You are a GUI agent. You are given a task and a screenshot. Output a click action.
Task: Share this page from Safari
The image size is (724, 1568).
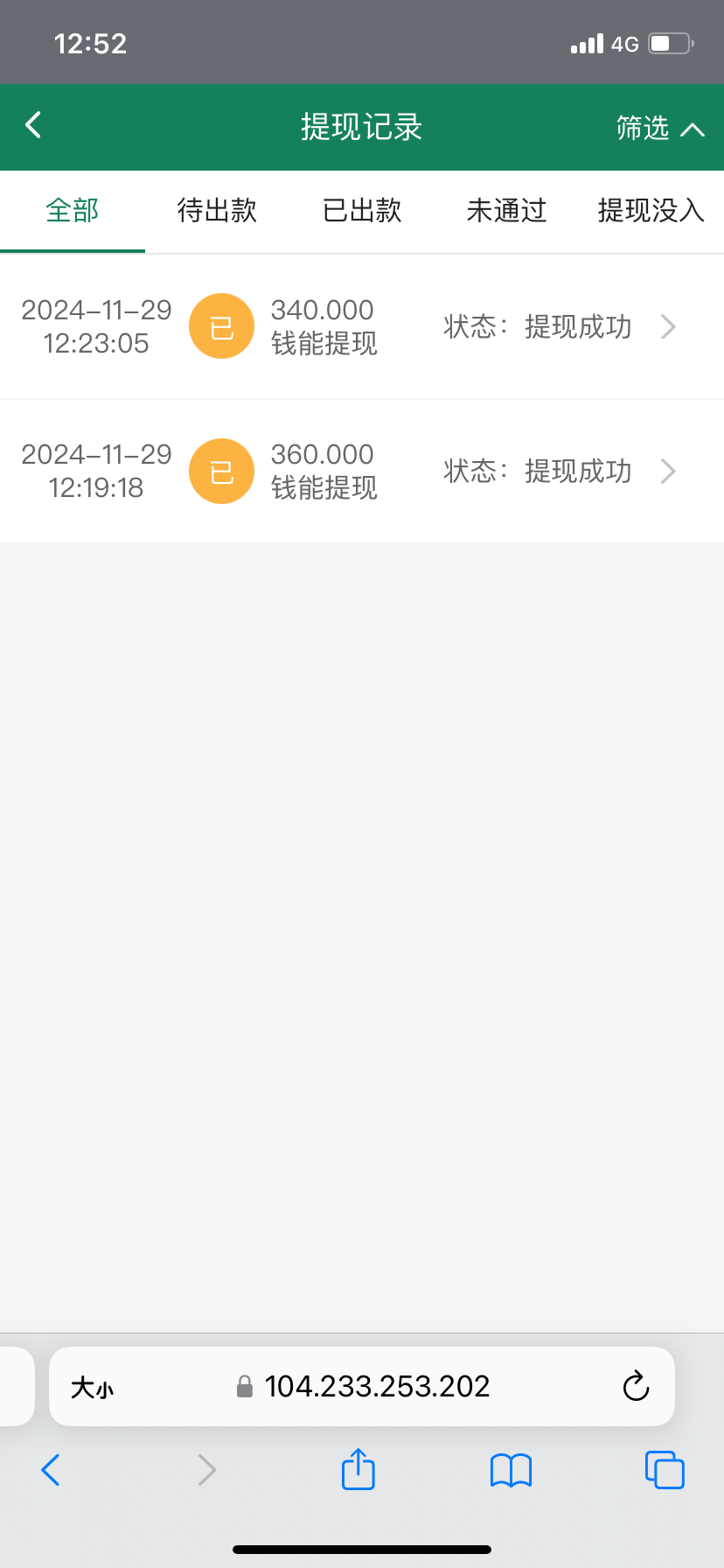(x=359, y=1468)
